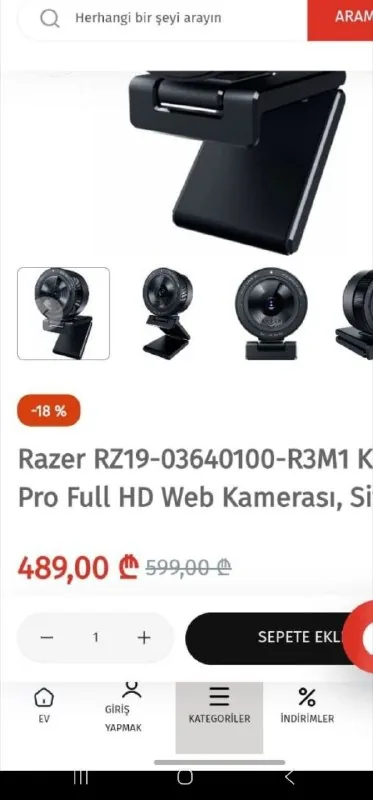Image resolution: width=373 pixels, height=800 pixels.
Task: Go to the Ev home tab
Action: (44, 706)
